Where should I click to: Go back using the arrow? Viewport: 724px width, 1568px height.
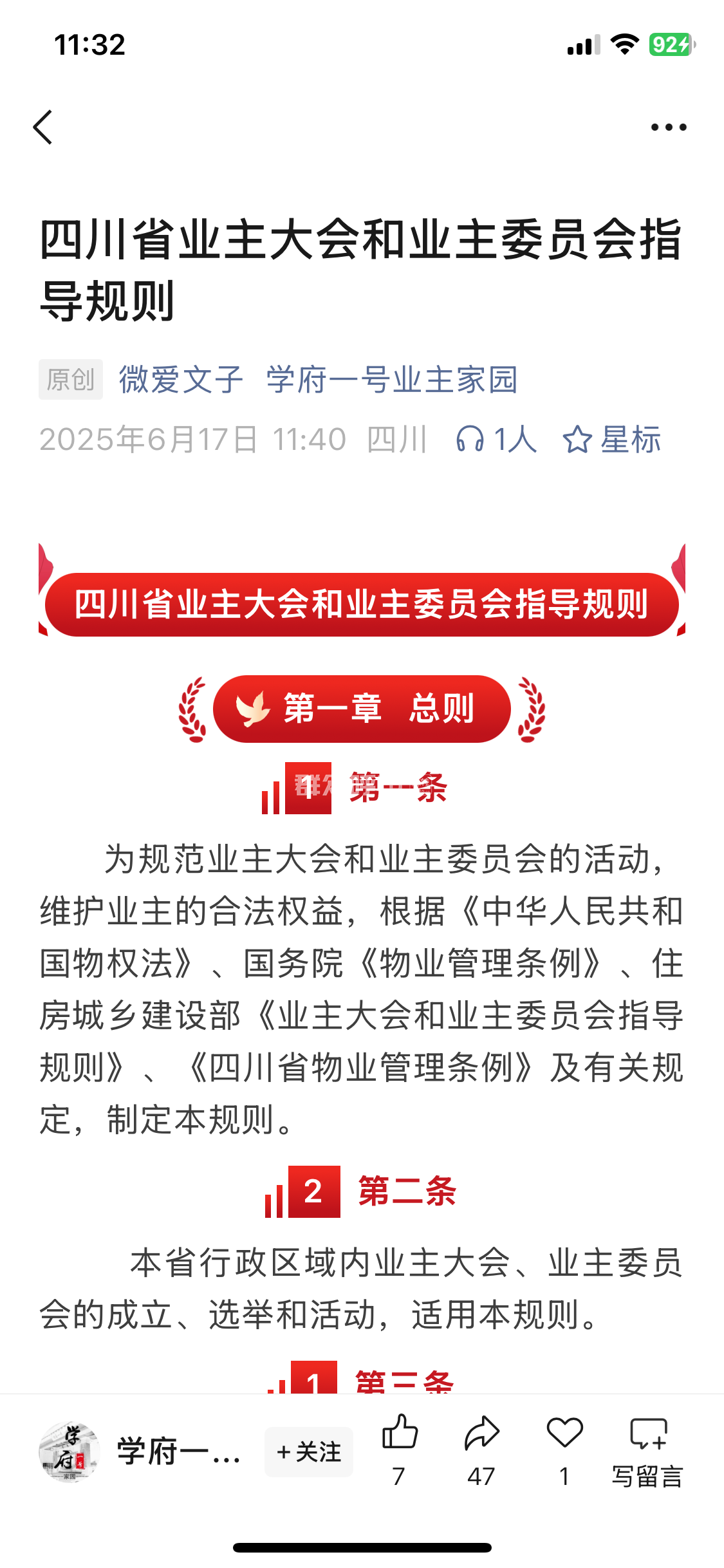click(43, 127)
